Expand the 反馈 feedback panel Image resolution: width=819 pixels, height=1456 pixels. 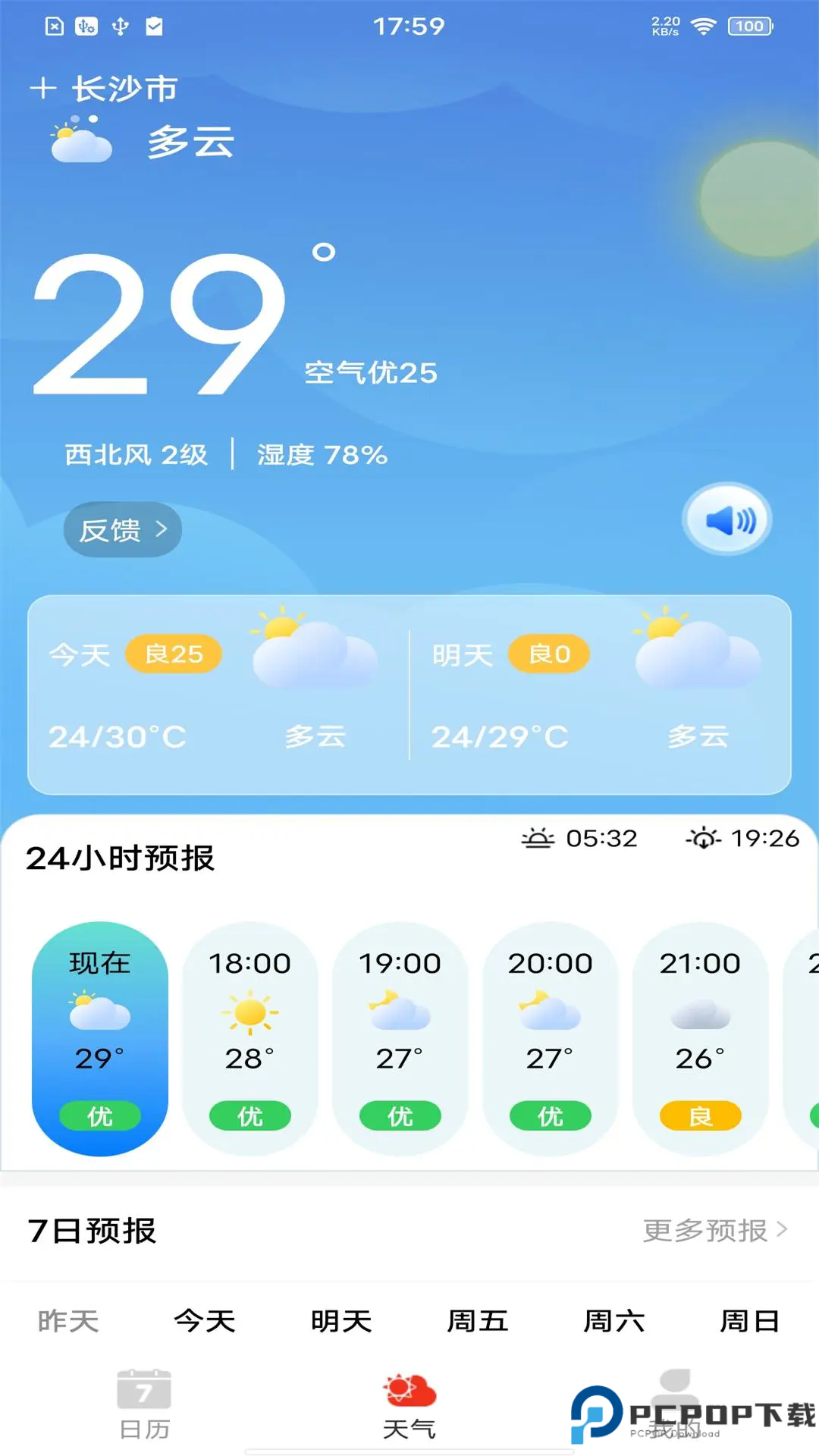point(121,530)
